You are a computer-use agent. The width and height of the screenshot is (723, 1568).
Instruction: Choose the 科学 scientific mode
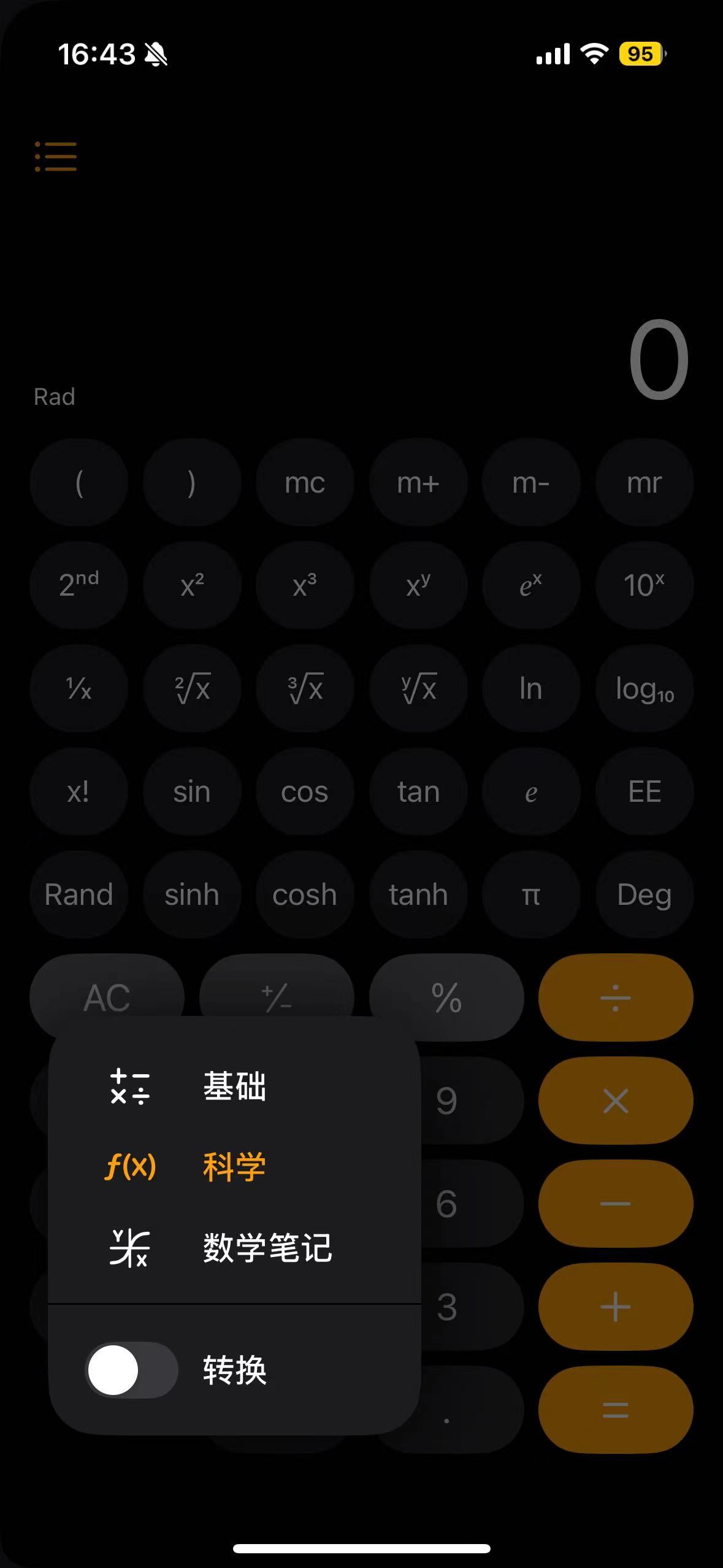tap(233, 1166)
